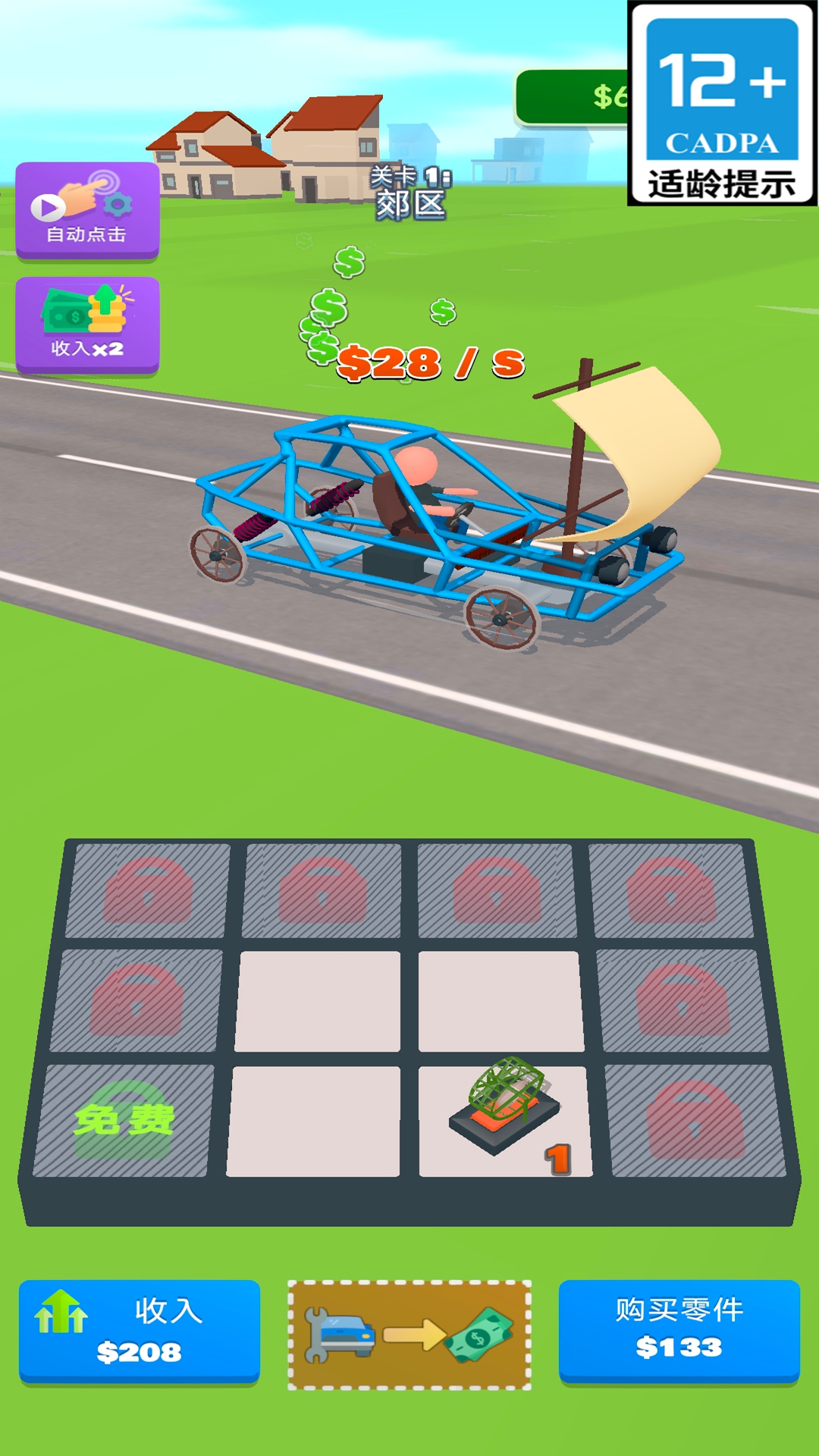Upgrade 收入 for $208
Viewport: 819px width, 1456px height.
tap(140, 1331)
